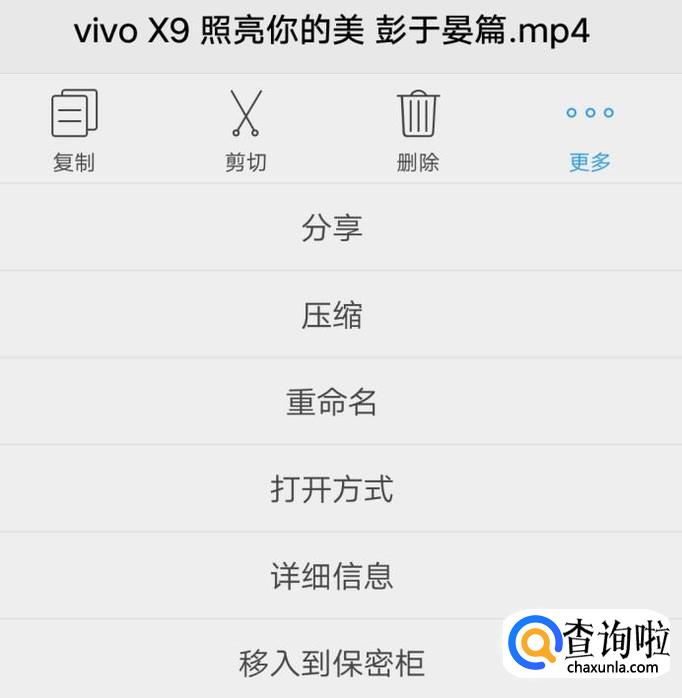Select the 剪切 (cut) scissors action

point(245,130)
